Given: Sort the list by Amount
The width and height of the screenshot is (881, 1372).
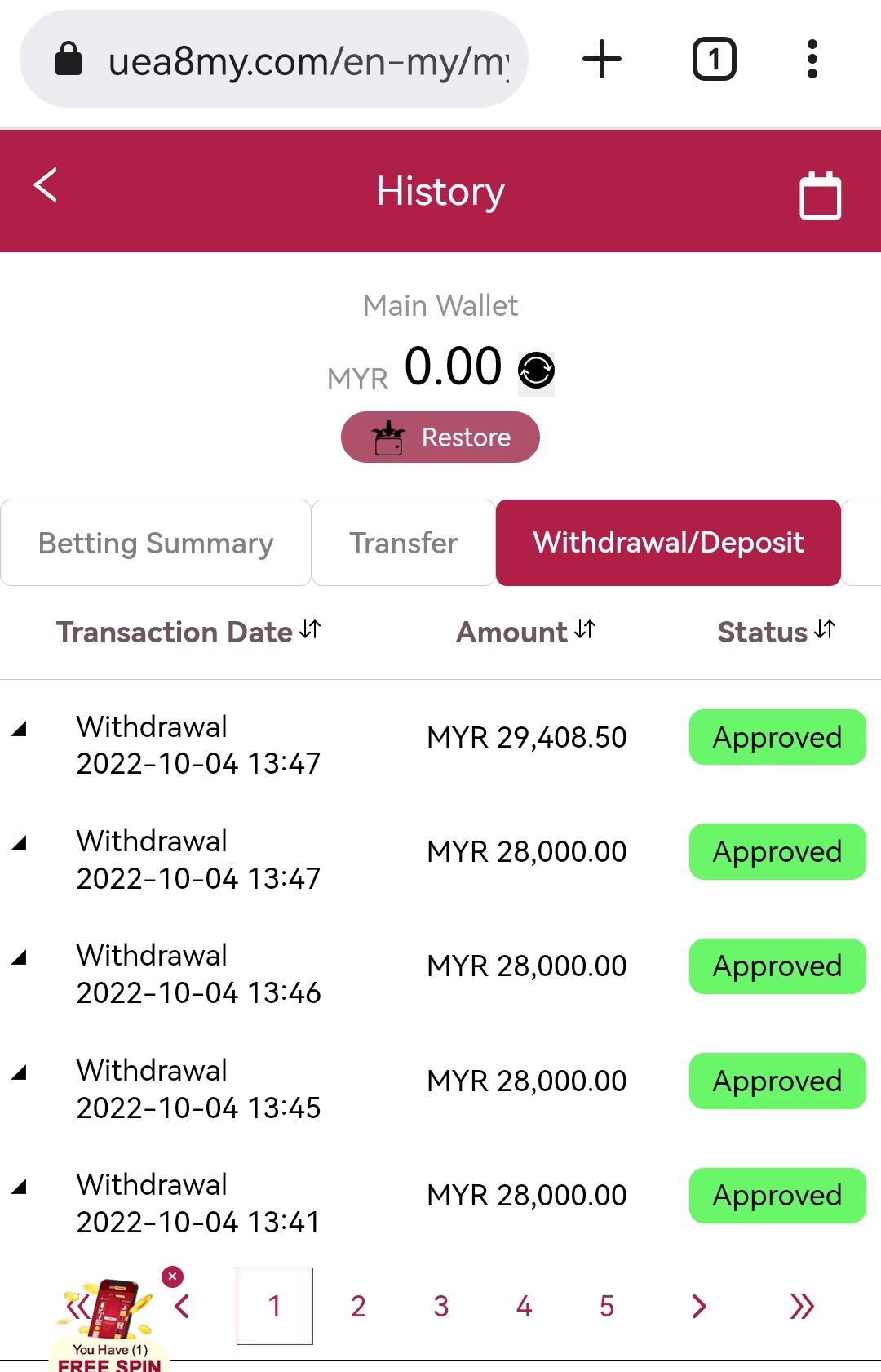Looking at the screenshot, I should click(526, 632).
